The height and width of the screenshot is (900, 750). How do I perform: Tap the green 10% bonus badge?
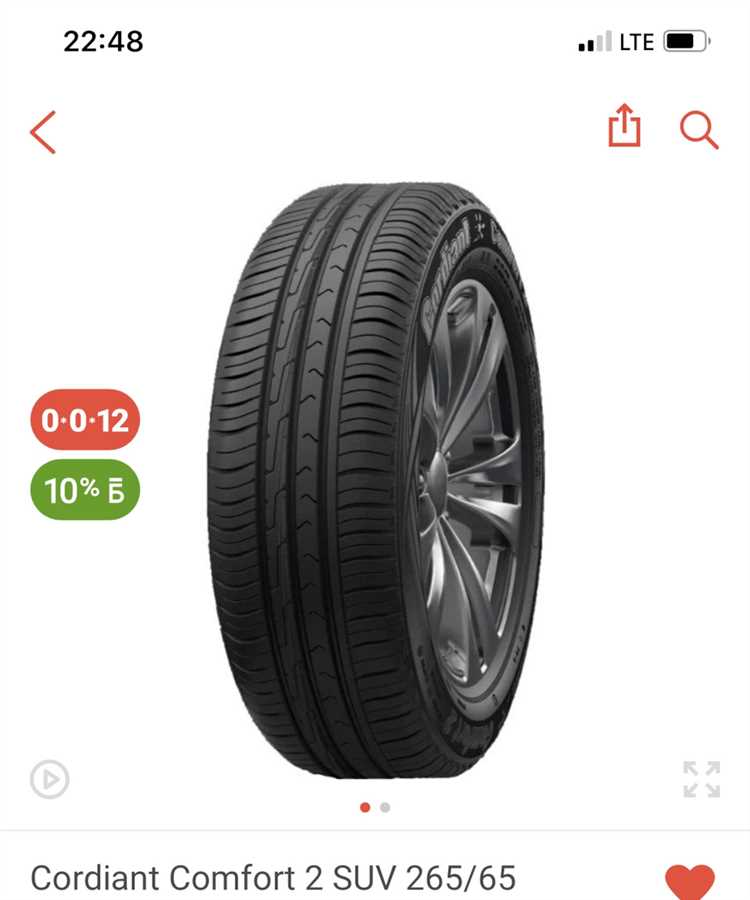click(85, 490)
